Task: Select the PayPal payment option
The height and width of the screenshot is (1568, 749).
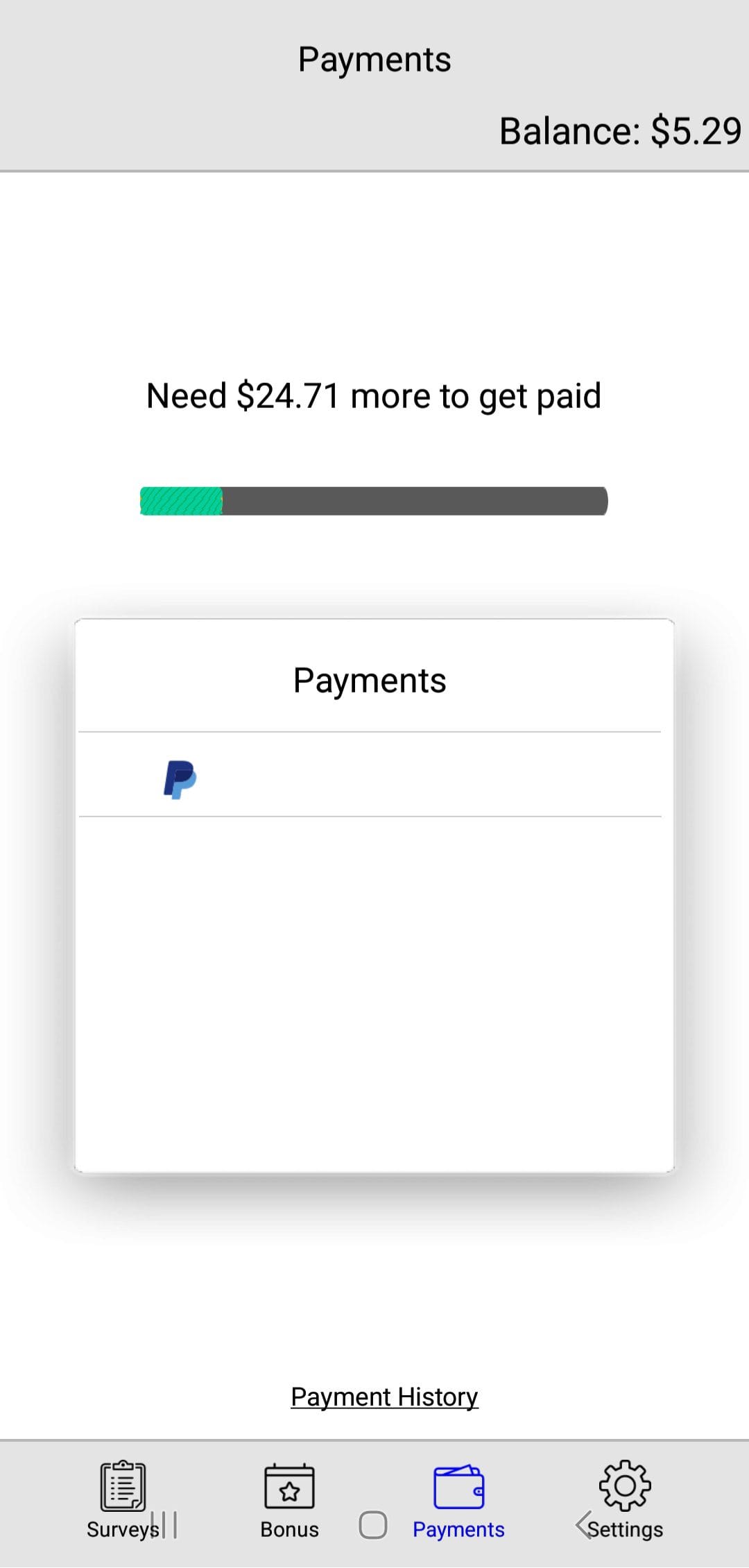Action: pos(180,778)
